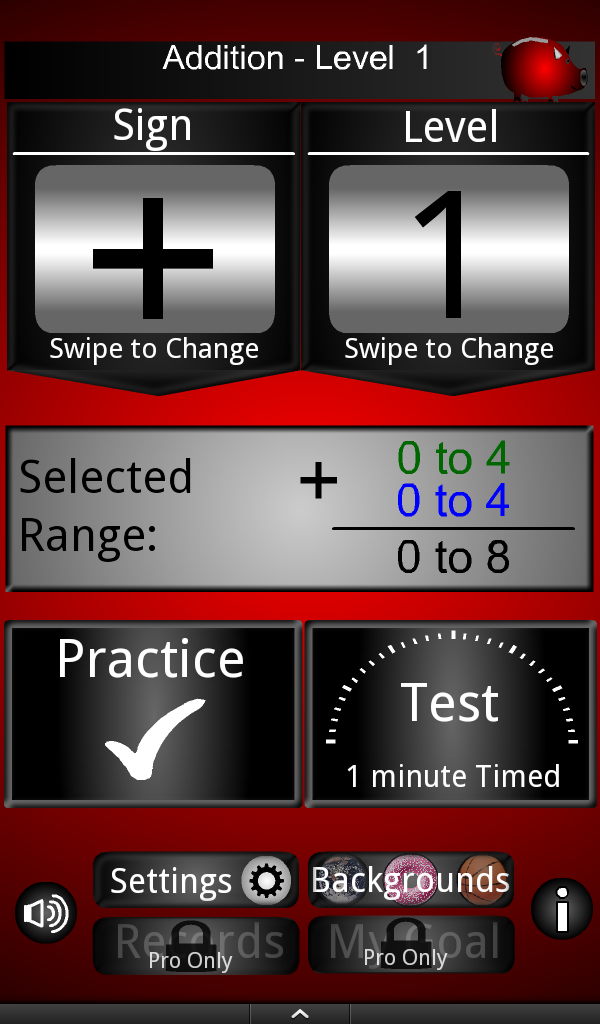Start Practice mode
Viewport: 600px width, 1024px height.
(152, 713)
